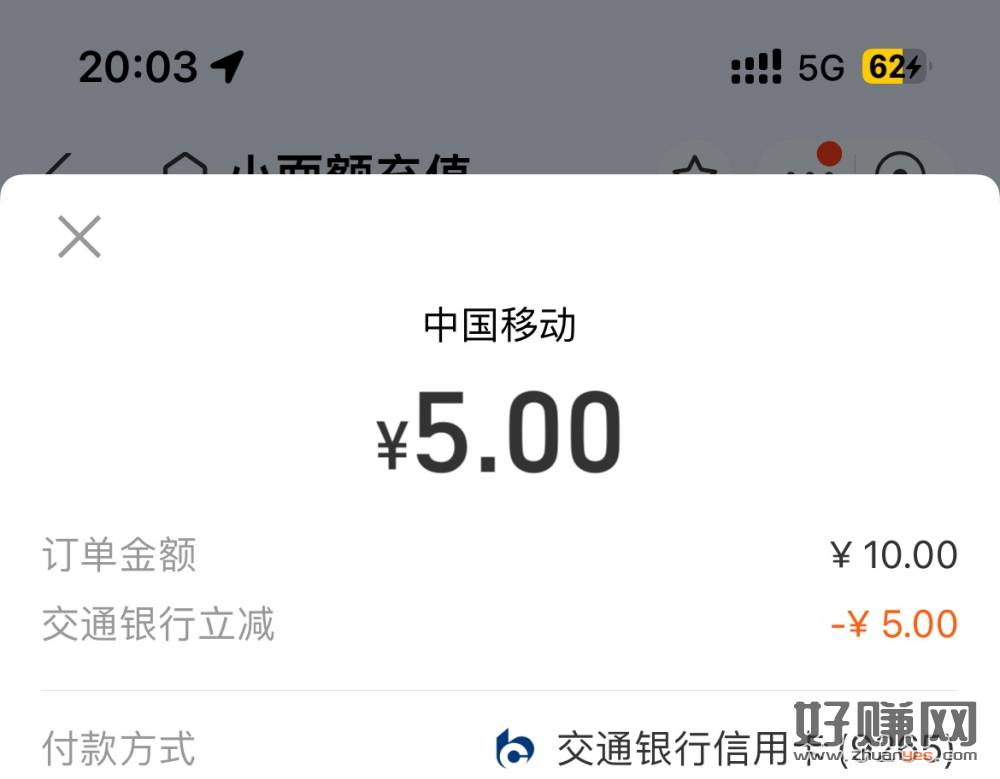Close the China Mobile payment sheet
This screenshot has width=1000, height=779.
coord(79,237)
